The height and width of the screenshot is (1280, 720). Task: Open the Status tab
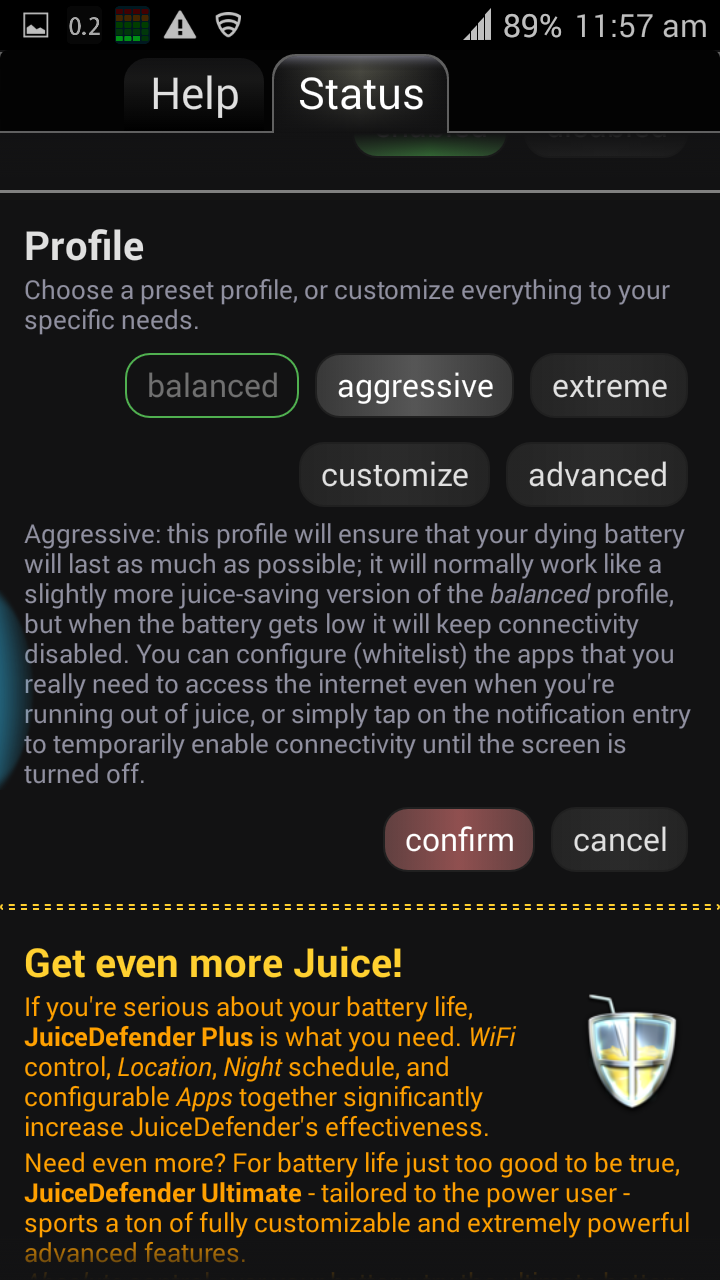pos(361,94)
